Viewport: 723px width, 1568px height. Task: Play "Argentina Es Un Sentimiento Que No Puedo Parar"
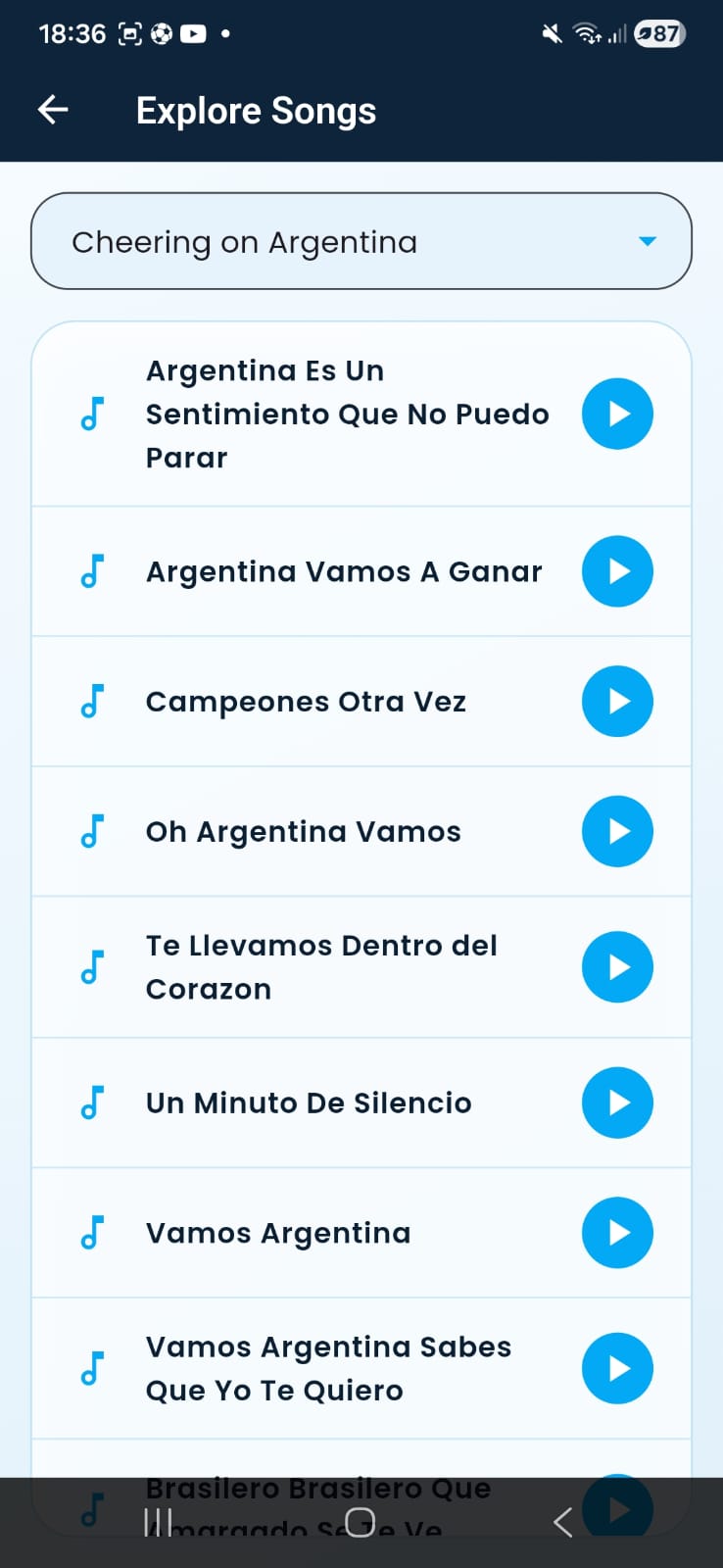pos(617,414)
